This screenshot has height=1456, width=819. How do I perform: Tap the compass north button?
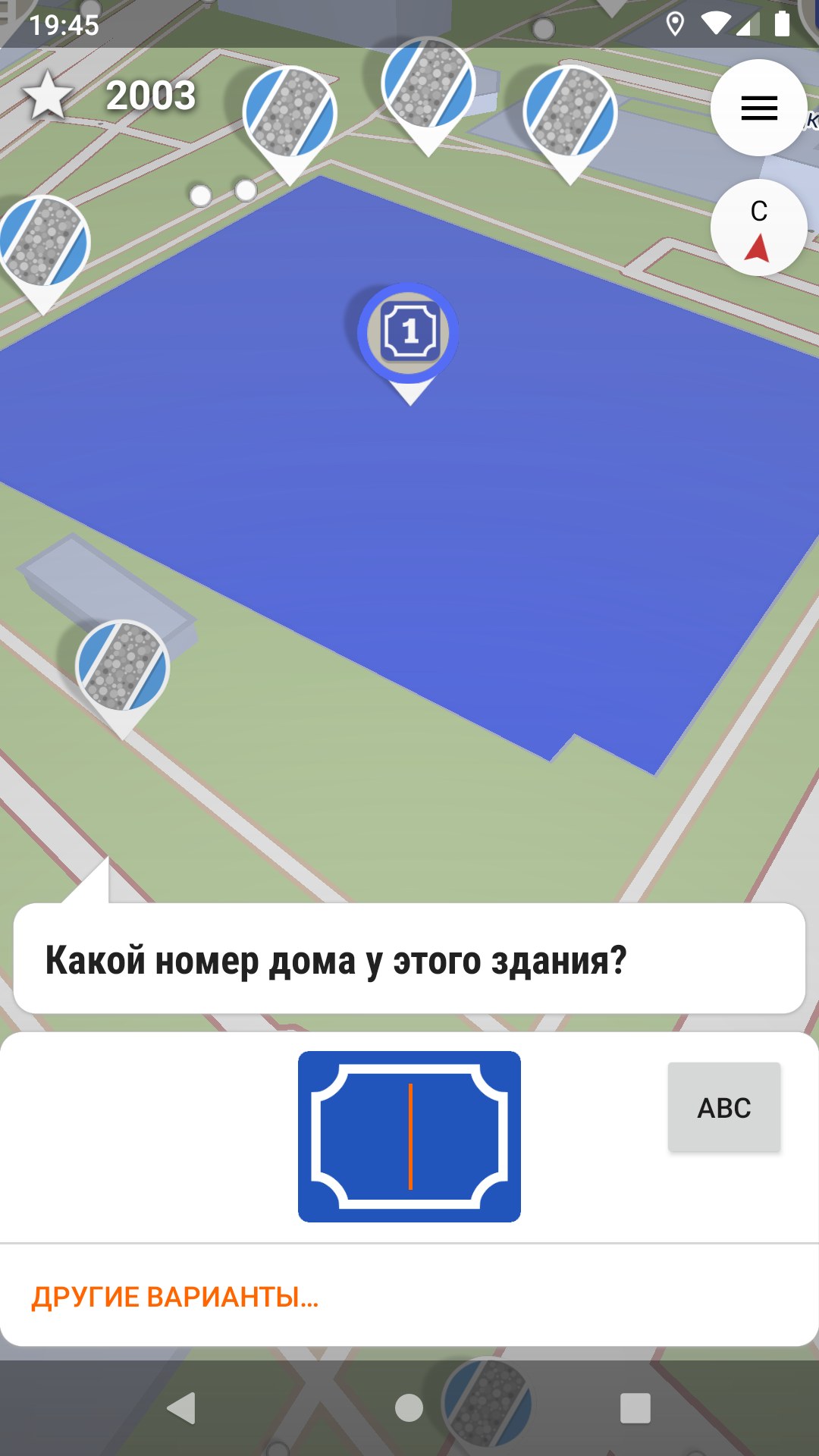(x=758, y=227)
